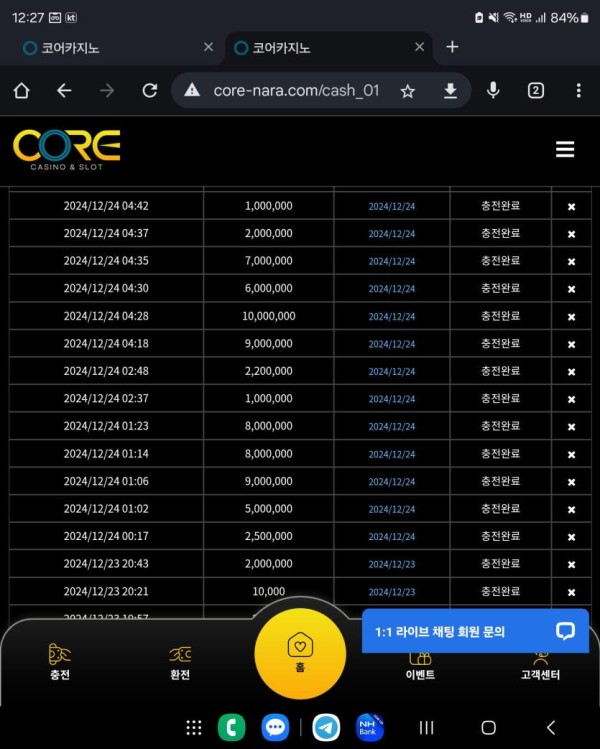Open the CORE hamburger menu

click(565, 149)
